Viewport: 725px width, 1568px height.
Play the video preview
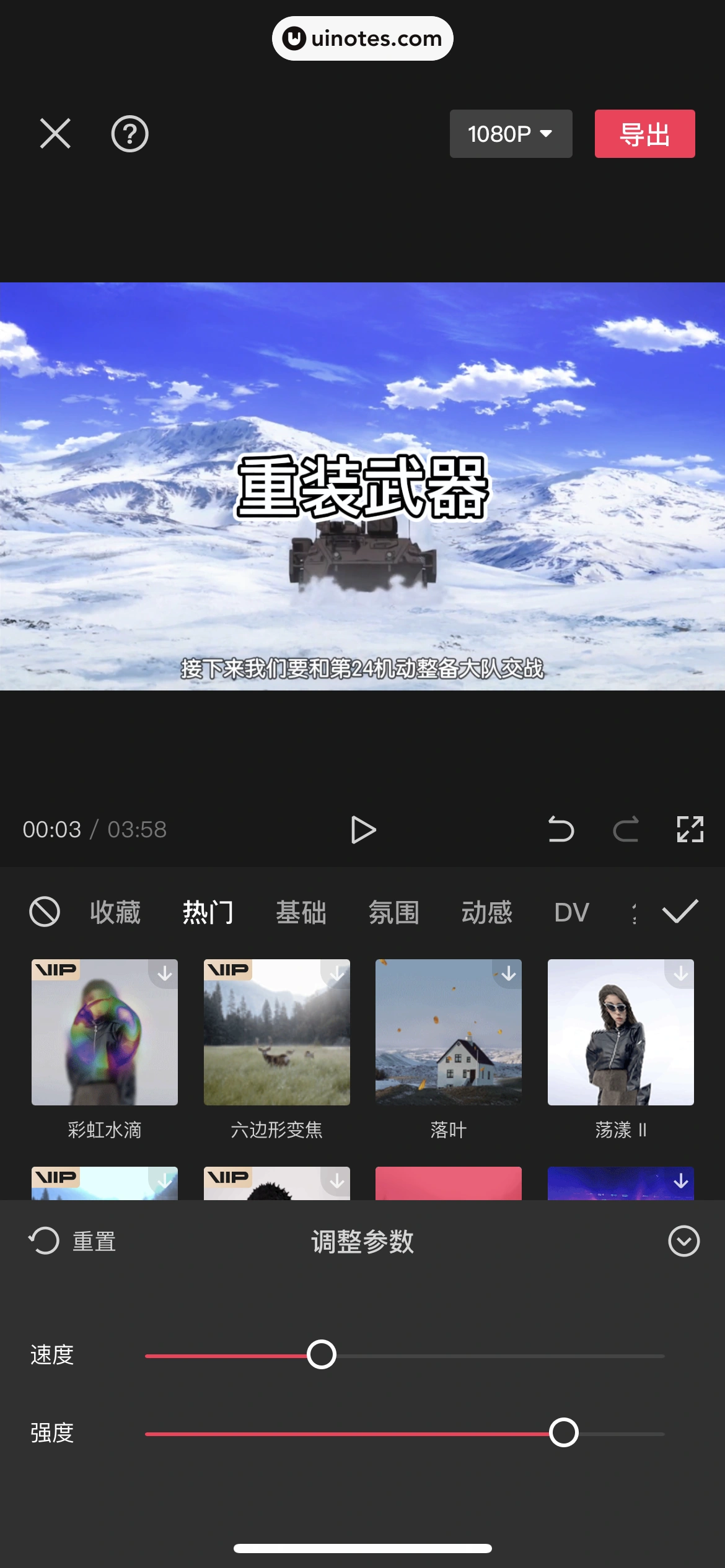(364, 830)
